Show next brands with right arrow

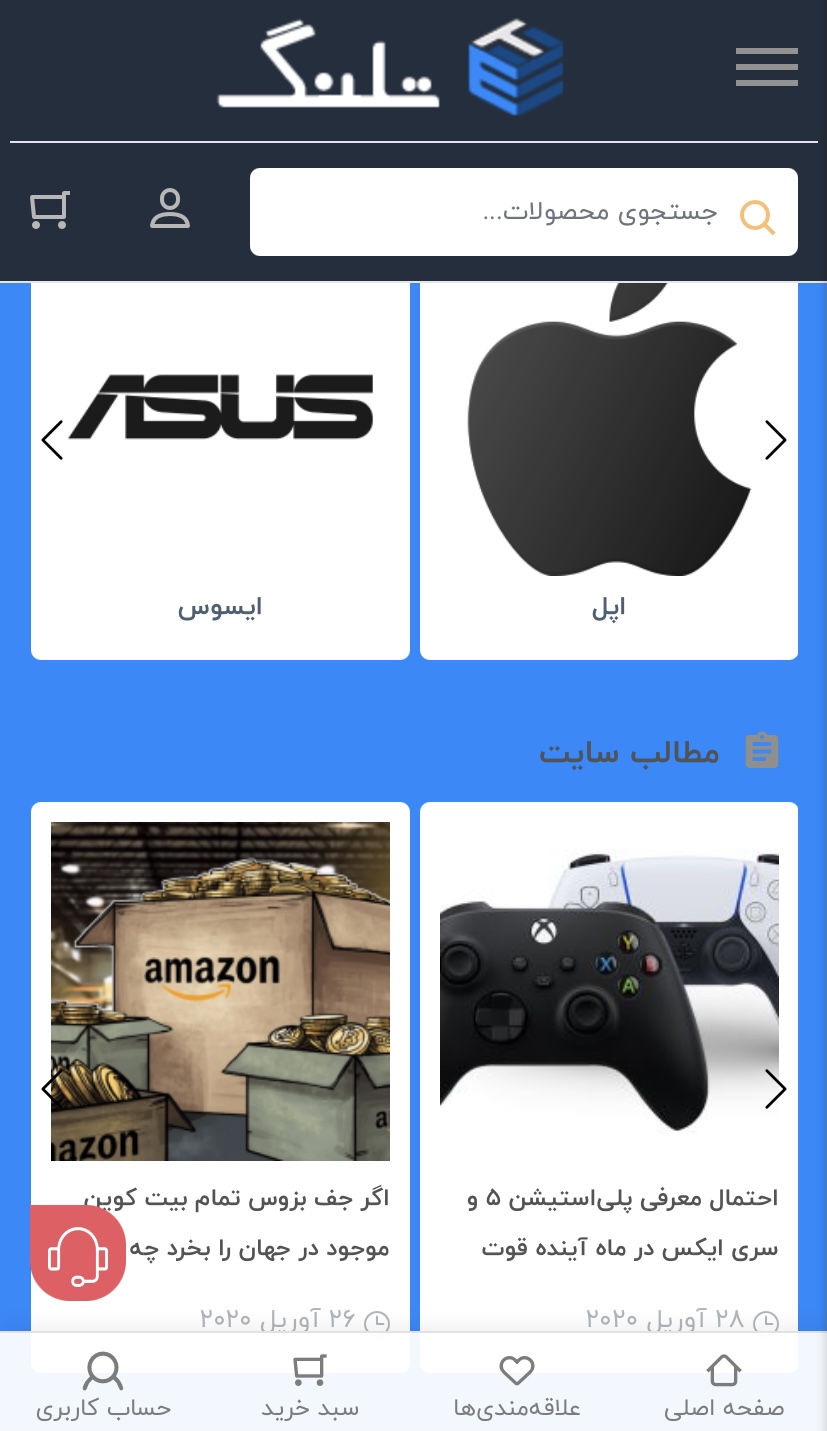pyautogui.click(x=776, y=440)
